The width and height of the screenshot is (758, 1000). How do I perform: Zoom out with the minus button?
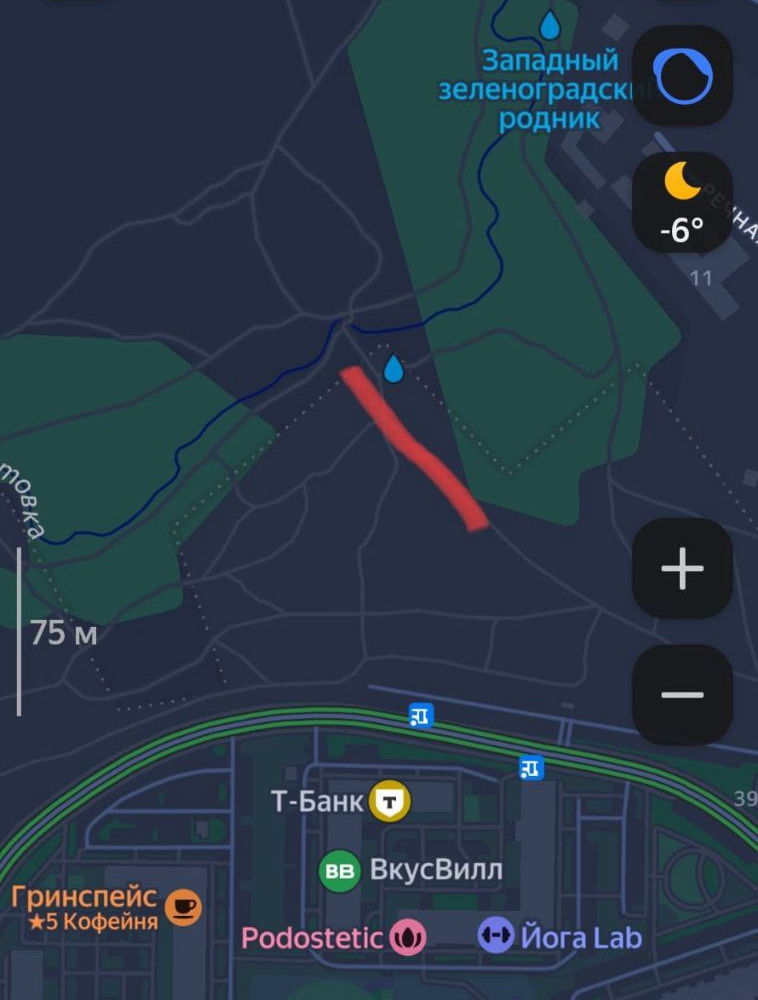[x=683, y=695]
